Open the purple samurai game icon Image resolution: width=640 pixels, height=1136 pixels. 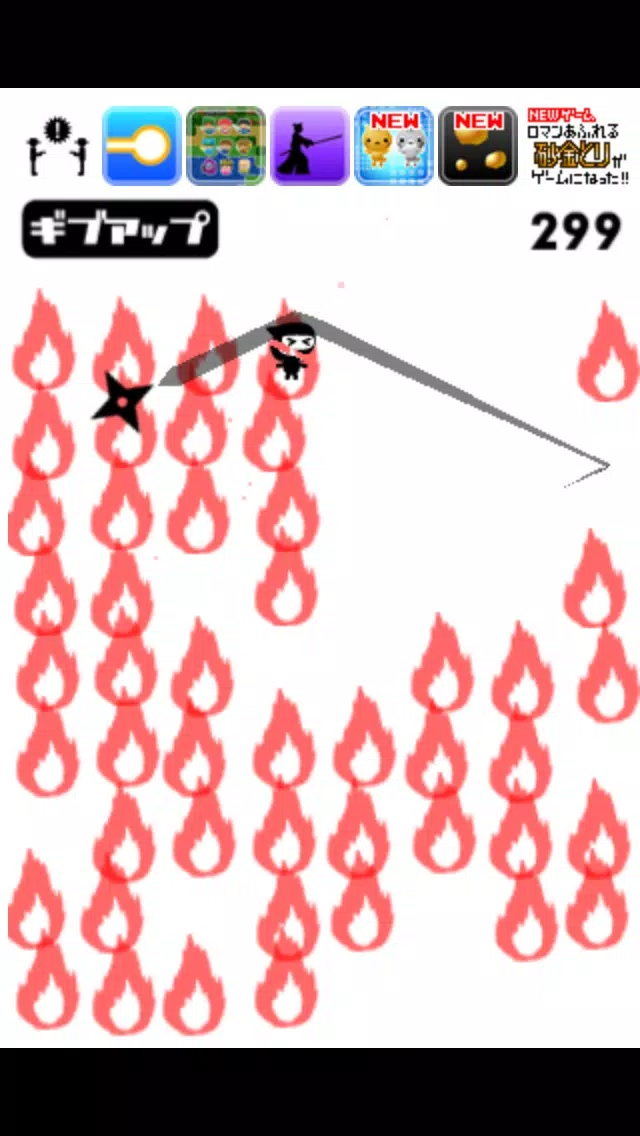[309, 147]
